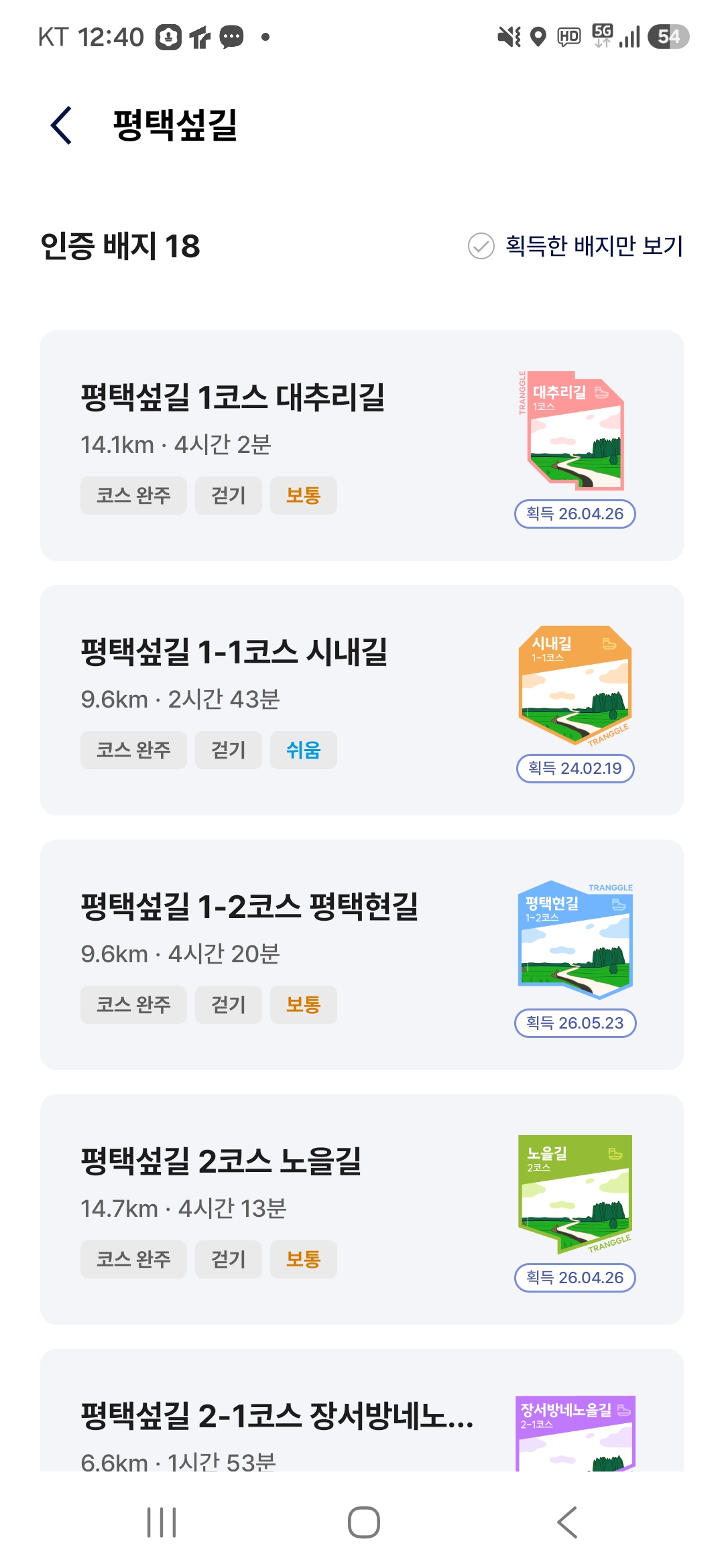Open the 평택섶길 1-1코스 시내길 card
This screenshot has width=724, height=1568.
(362, 700)
